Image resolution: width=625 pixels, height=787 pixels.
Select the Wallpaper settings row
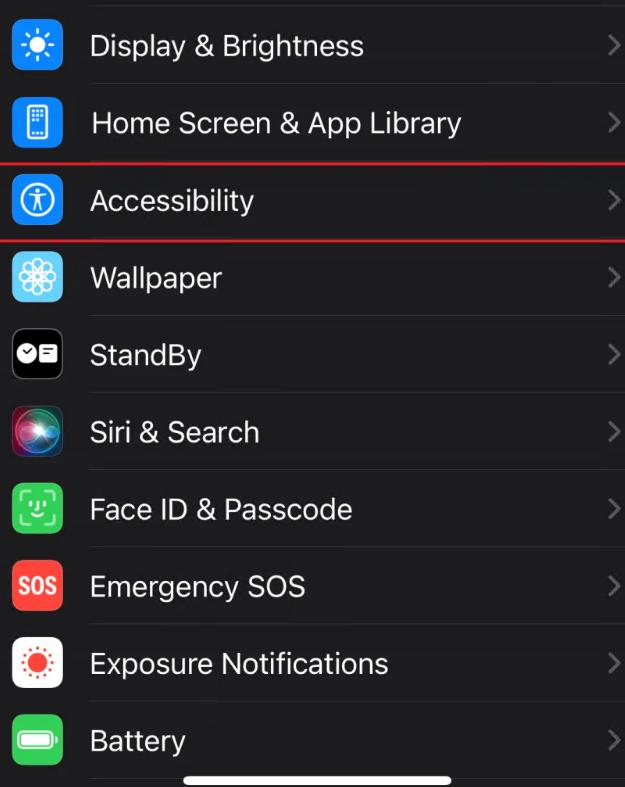pyautogui.click(x=156, y=278)
